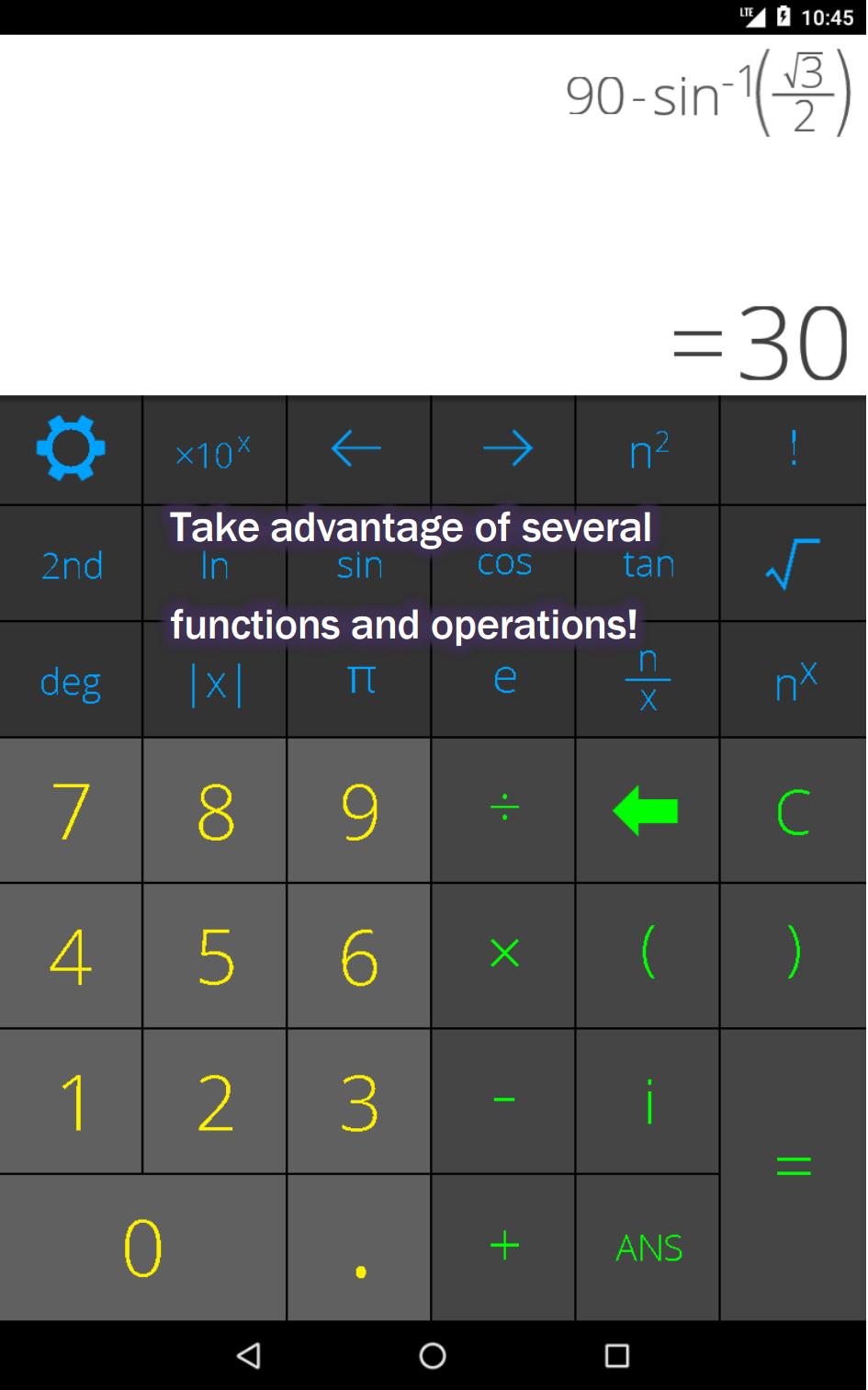Recall the previous answer with ANS
Image resolution: width=868 pixels, height=1390 pixels.
tap(648, 1248)
